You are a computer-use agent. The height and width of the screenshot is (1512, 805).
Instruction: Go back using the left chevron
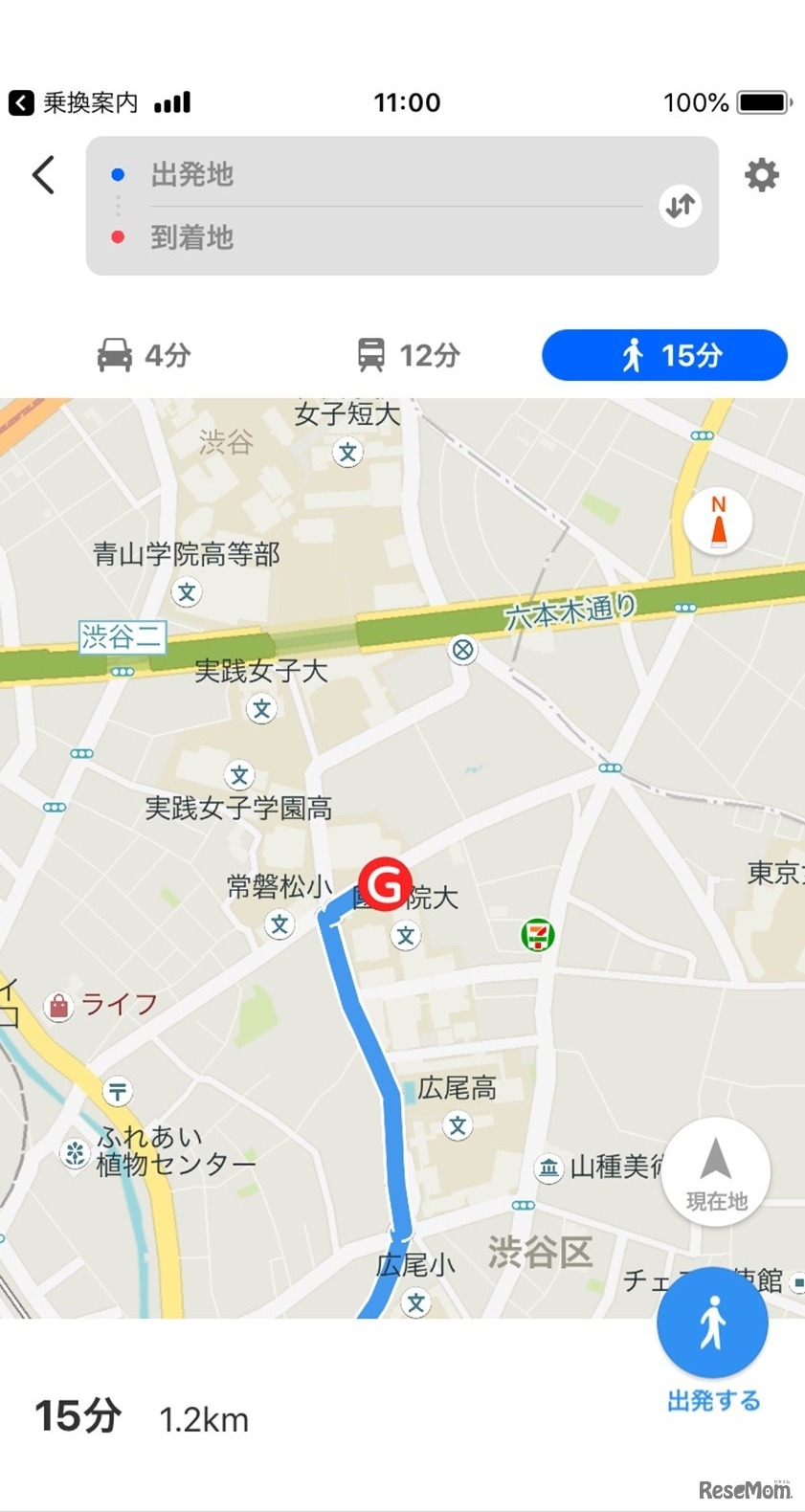click(x=43, y=175)
